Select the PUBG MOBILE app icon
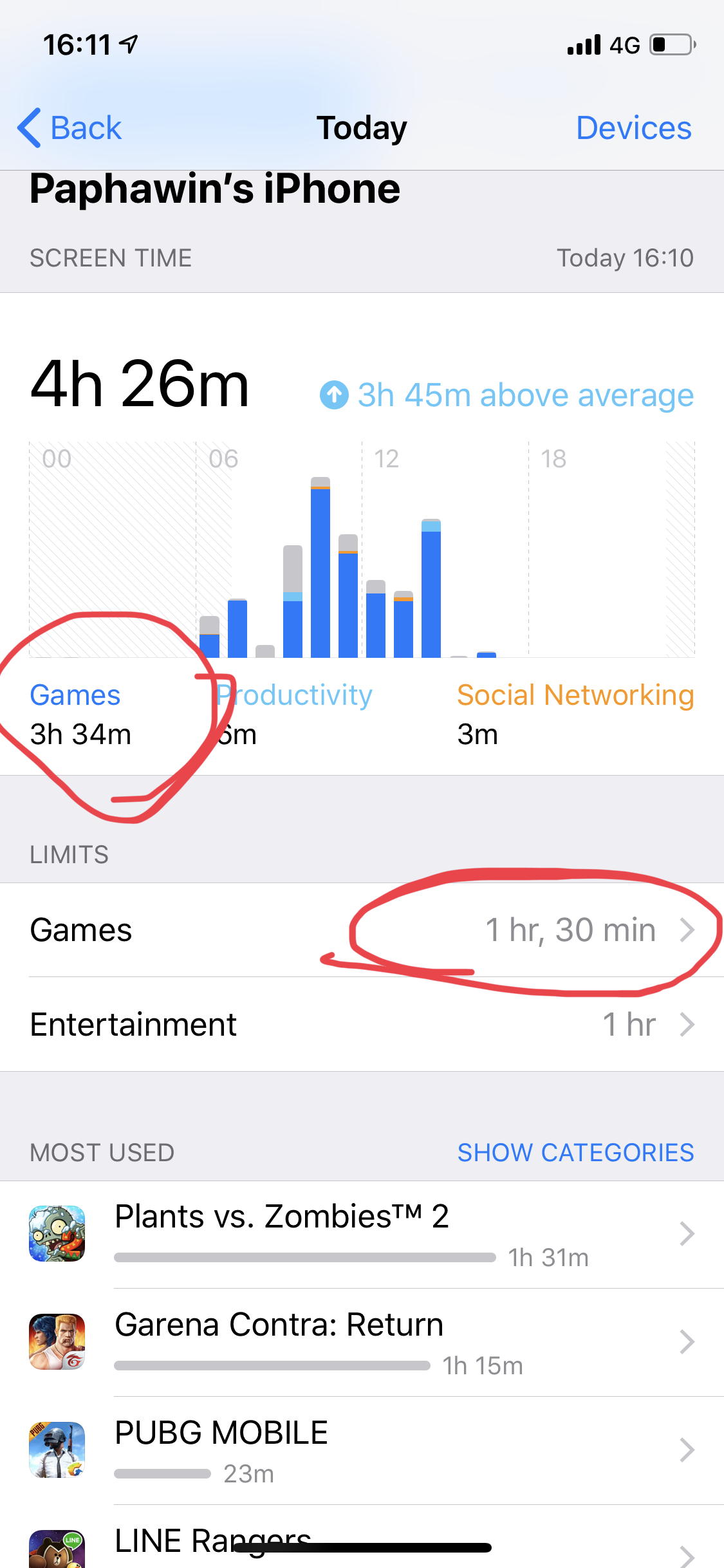This screenshot has width=724, height=1568. 58,1451
